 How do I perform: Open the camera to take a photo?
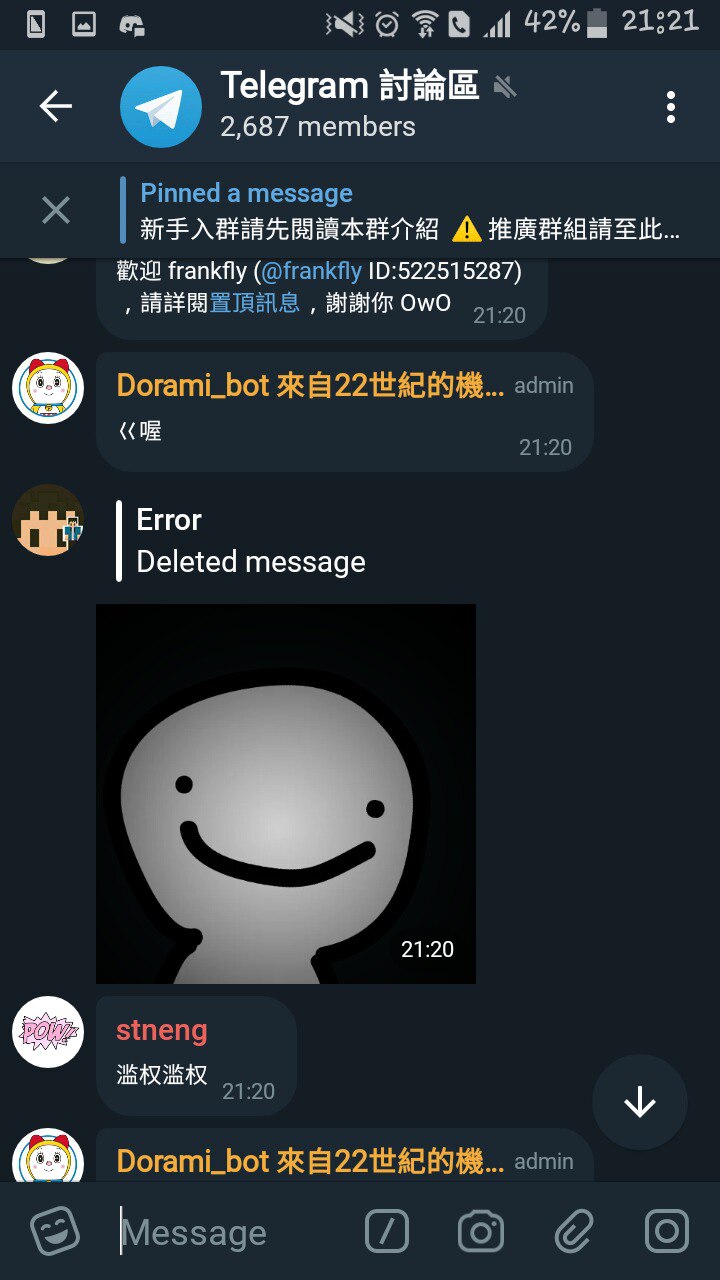(x=480, y=1231)
